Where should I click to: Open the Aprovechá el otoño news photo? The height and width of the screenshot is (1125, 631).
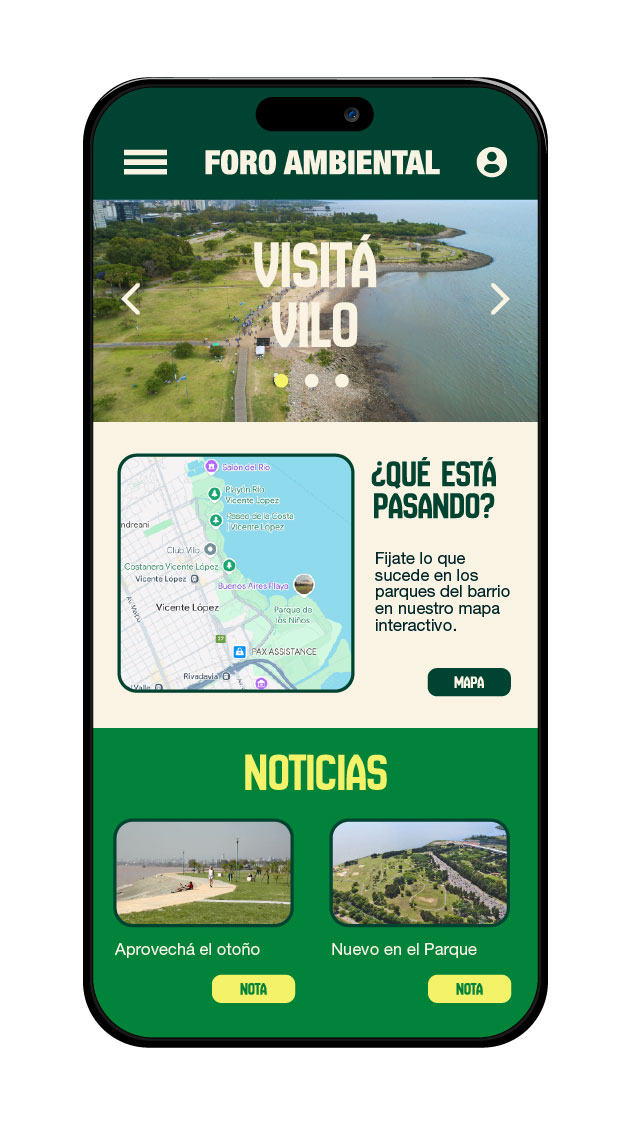(203, 873)
